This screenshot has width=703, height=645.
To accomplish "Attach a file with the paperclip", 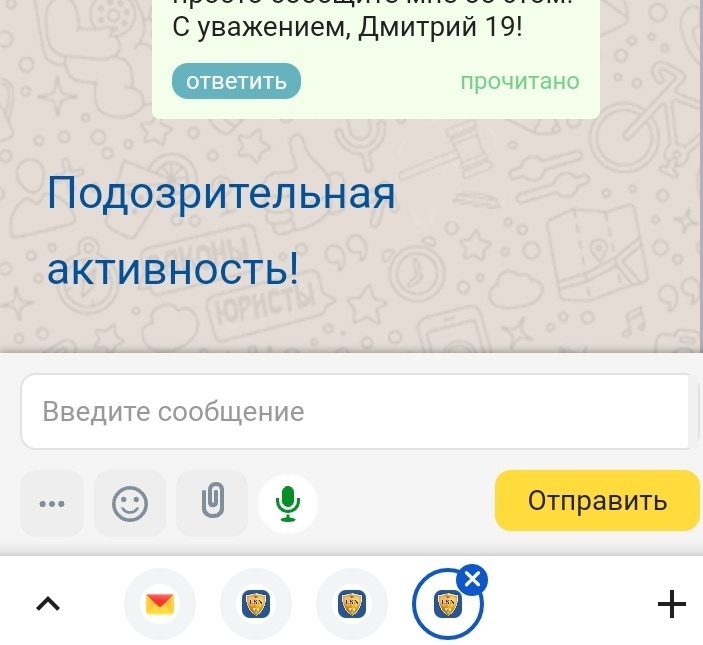I will (212, 503).
